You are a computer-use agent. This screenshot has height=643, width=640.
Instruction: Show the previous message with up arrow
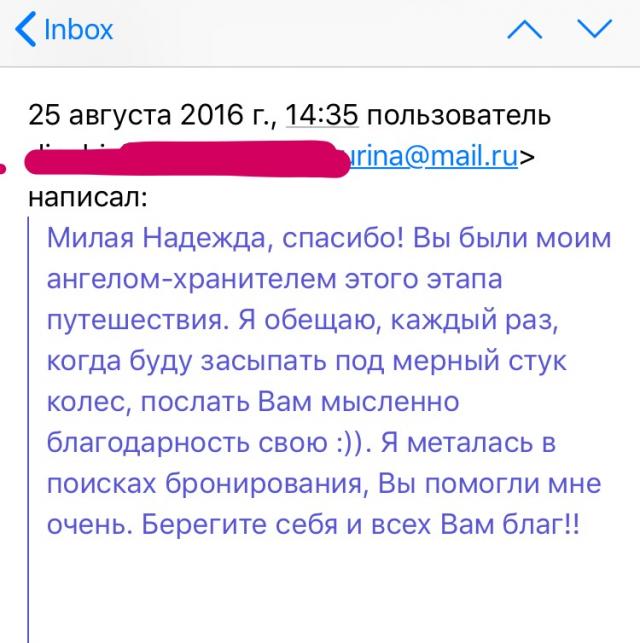click(527, 30)
